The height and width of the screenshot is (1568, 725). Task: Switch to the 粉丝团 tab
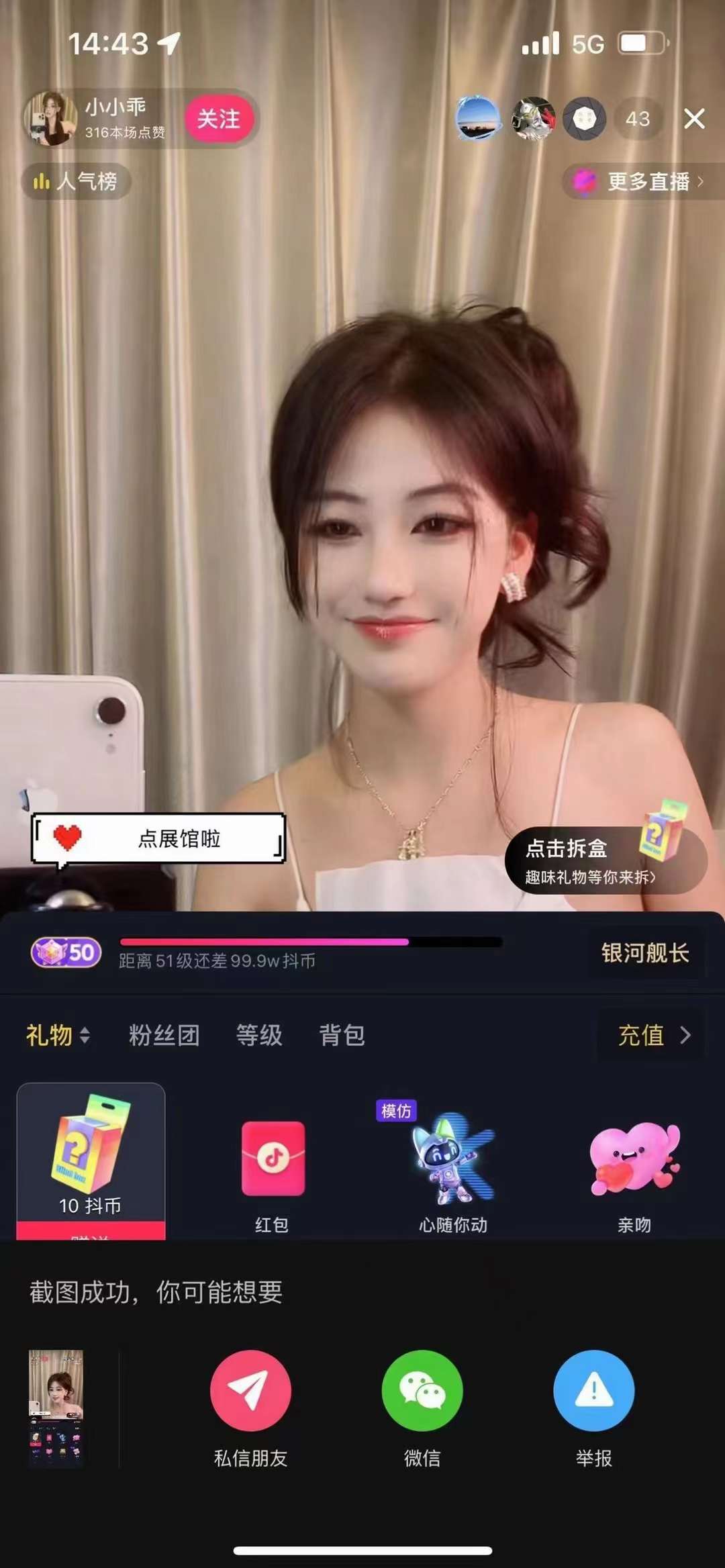164,1035
